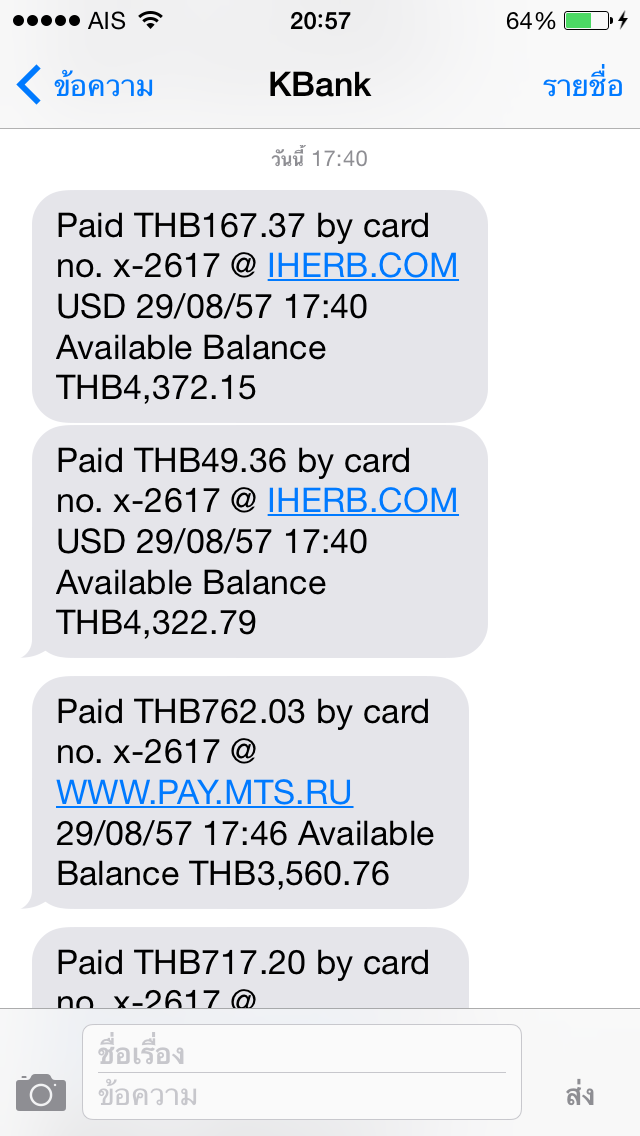The width and height of the screenshot is (640, 1136).
Task: Open the รายชื่อ contact details
Action: coord(583,85)
